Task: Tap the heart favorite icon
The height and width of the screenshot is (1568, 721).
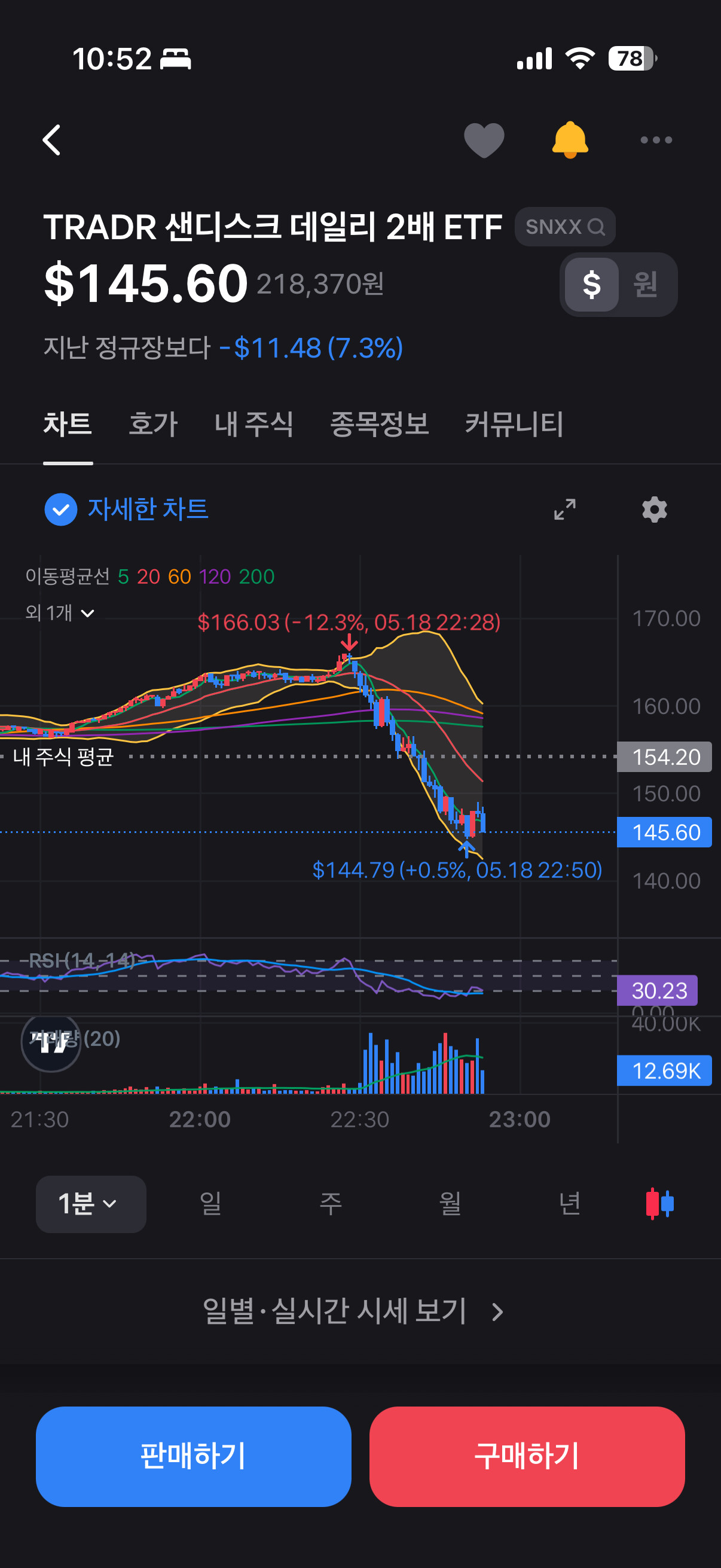Action: [484, 140]
